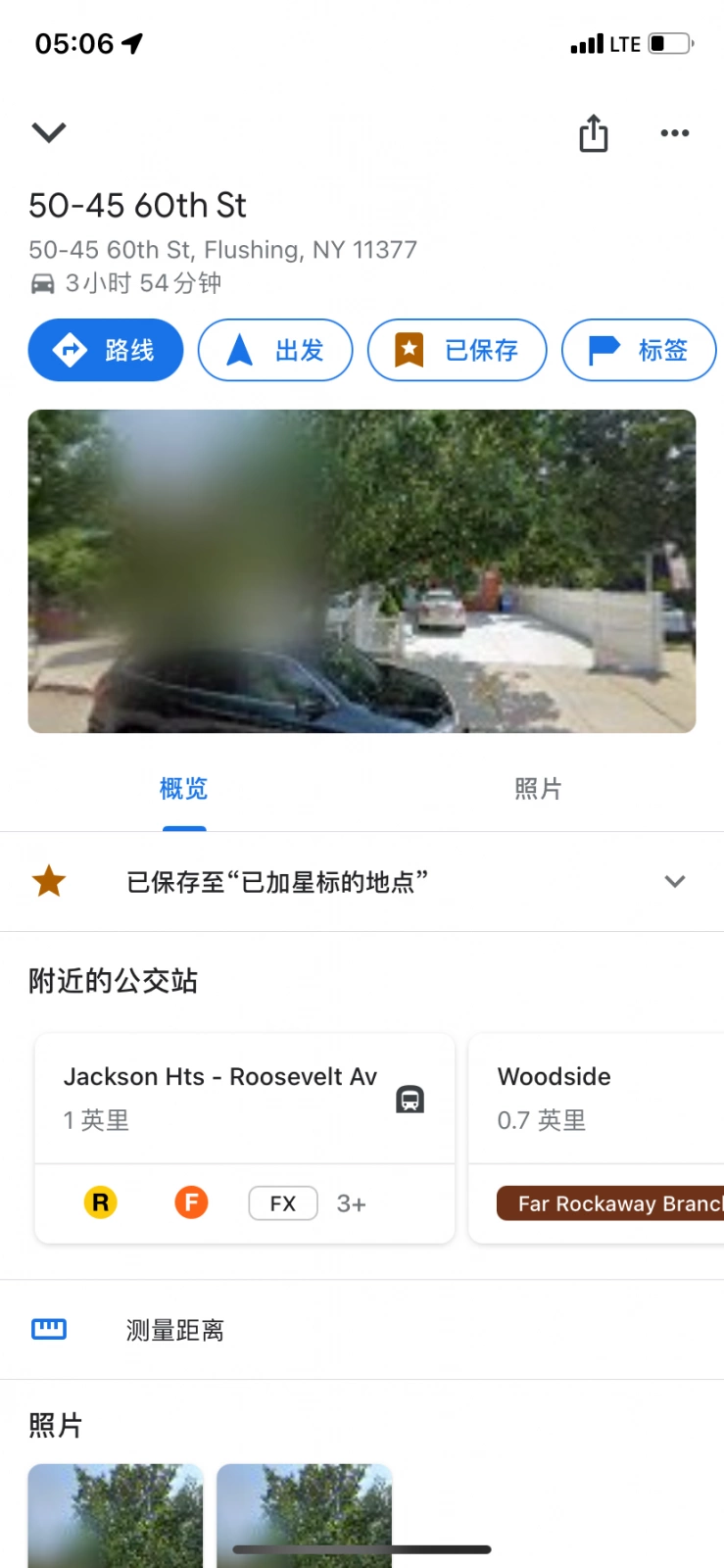724x1568 pixels.
Task: Open the street view photo of 50-45 60th St
Action: [x=362, y=571]
